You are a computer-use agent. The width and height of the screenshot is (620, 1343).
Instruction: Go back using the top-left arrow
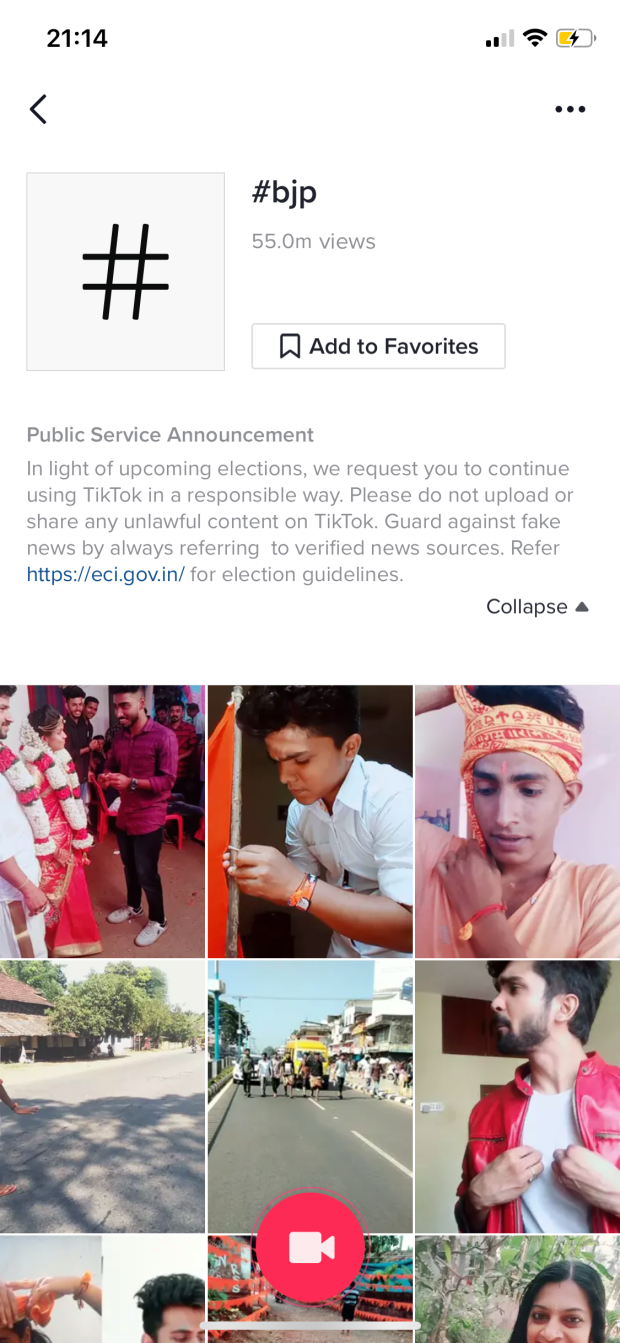[x=38, y=109]
